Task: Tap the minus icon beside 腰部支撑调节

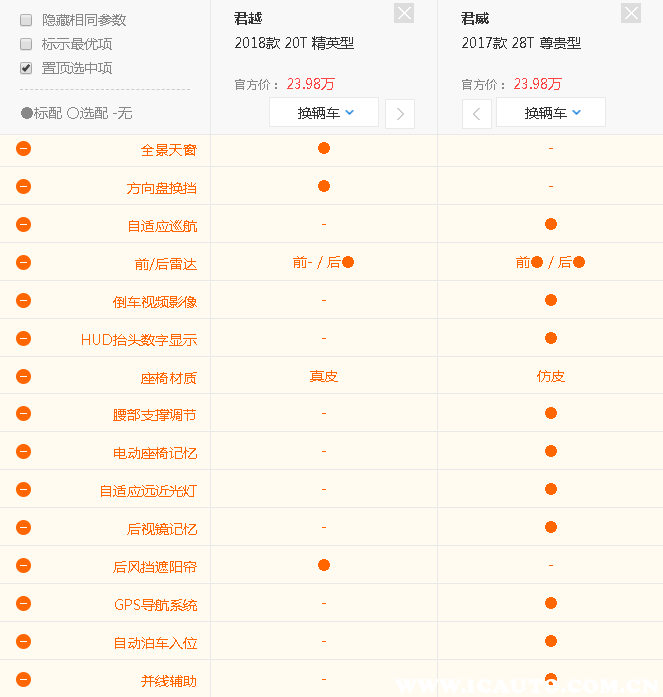Action: click(24, 413)
